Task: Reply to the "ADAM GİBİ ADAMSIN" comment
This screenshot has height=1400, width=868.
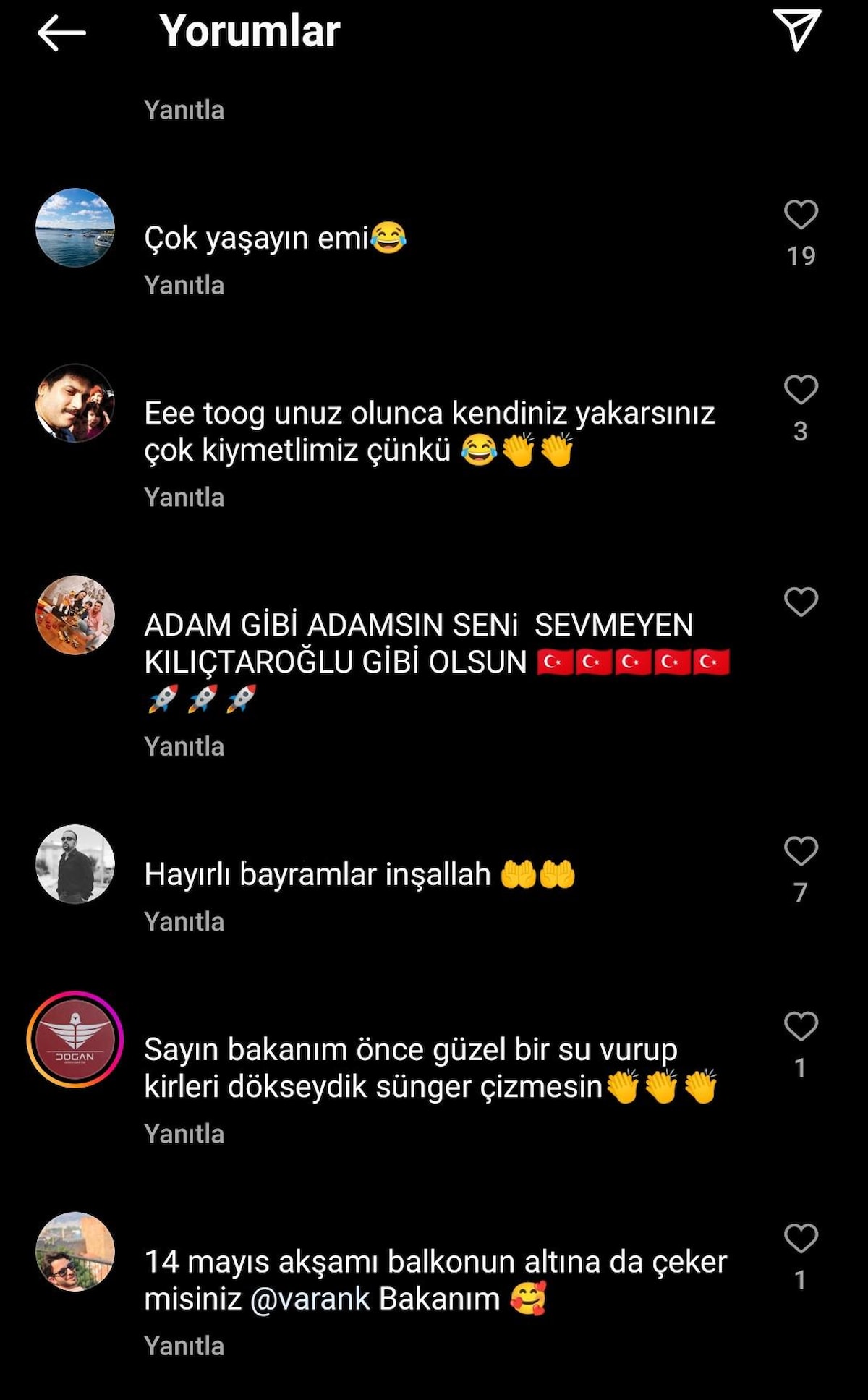Action: pos(184,746)
